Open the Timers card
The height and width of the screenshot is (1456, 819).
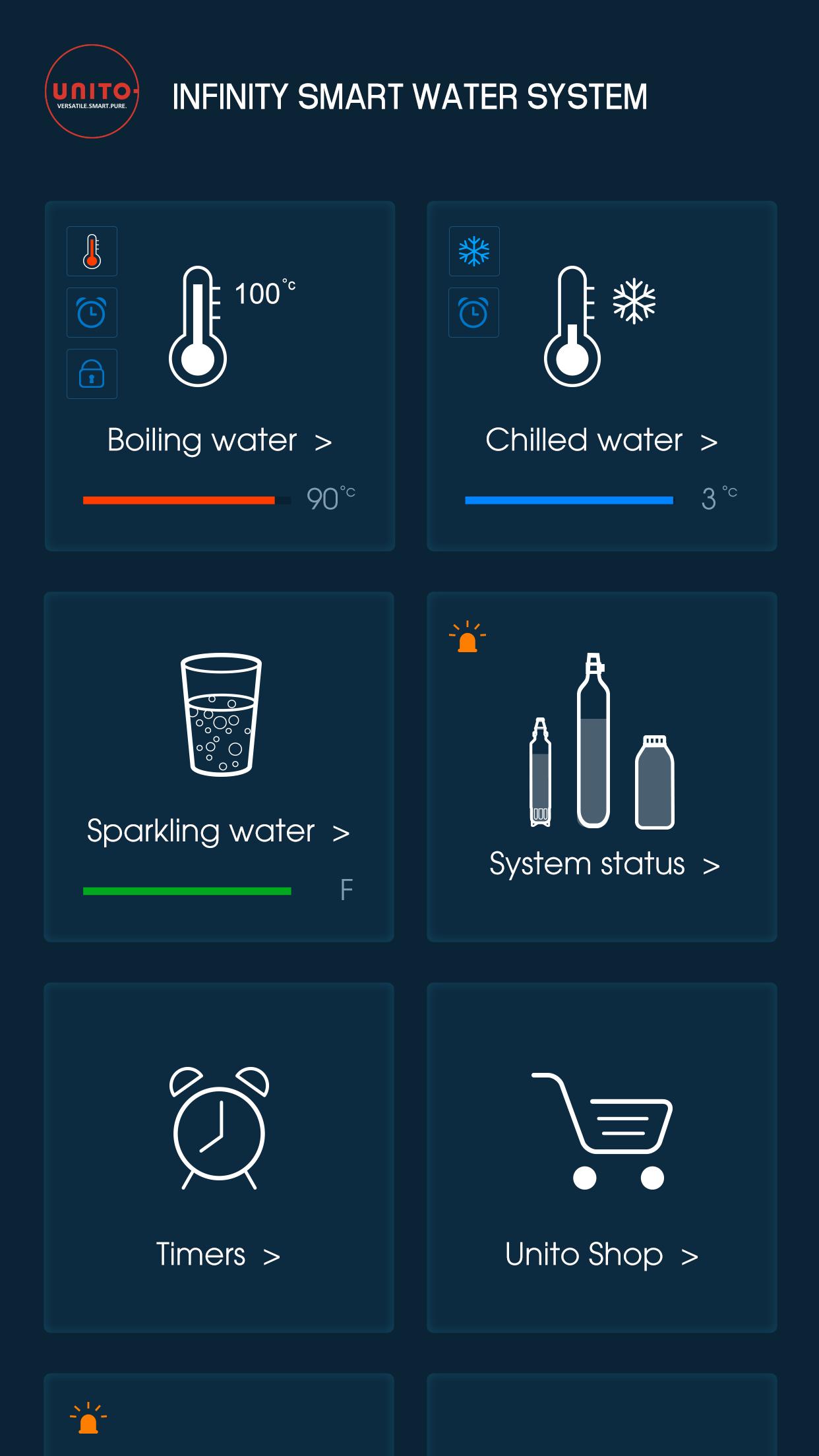click(219, 1157)
